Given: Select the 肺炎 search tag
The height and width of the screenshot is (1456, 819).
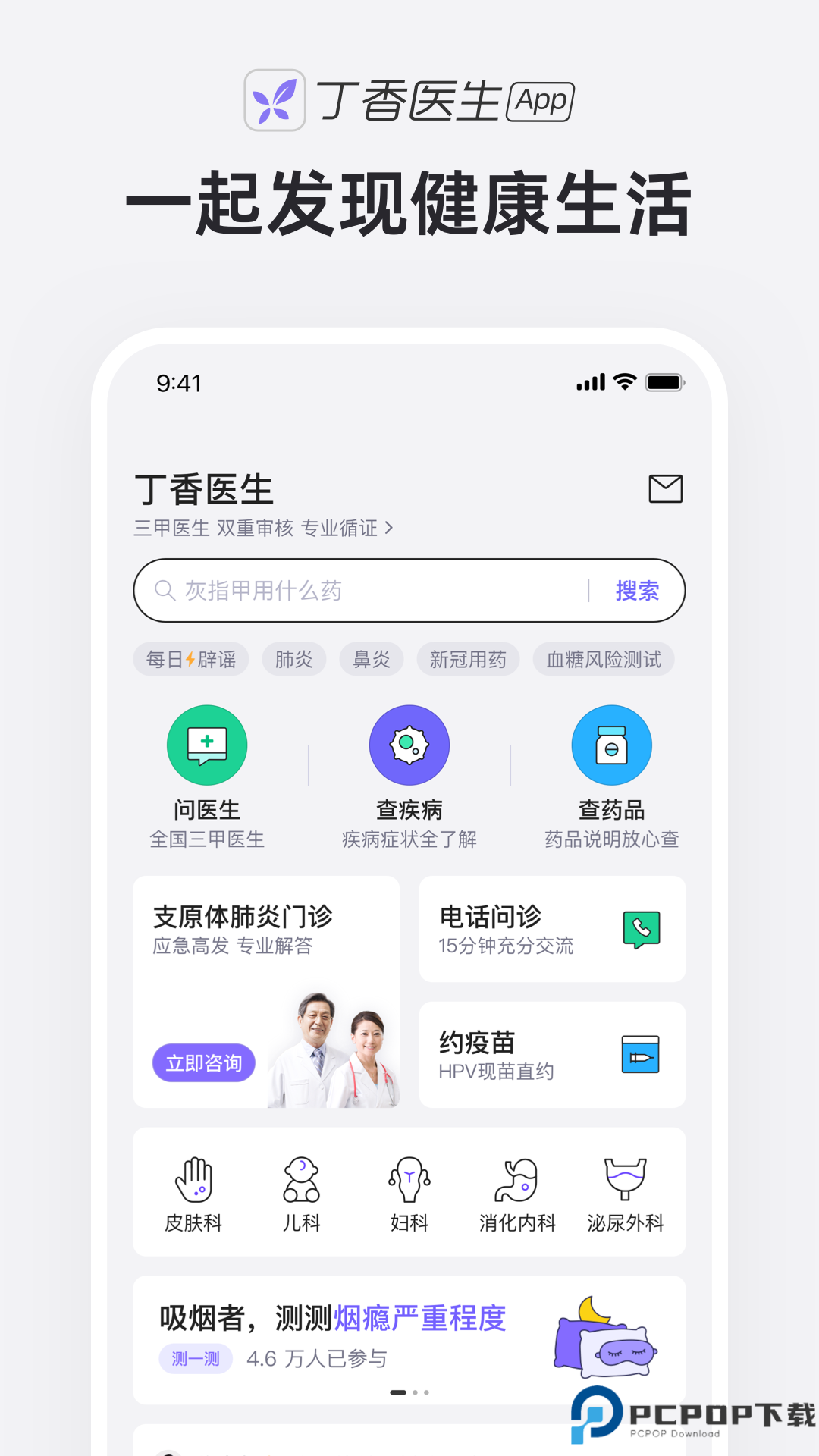Looking at the screenshot, I should (294, 659).
